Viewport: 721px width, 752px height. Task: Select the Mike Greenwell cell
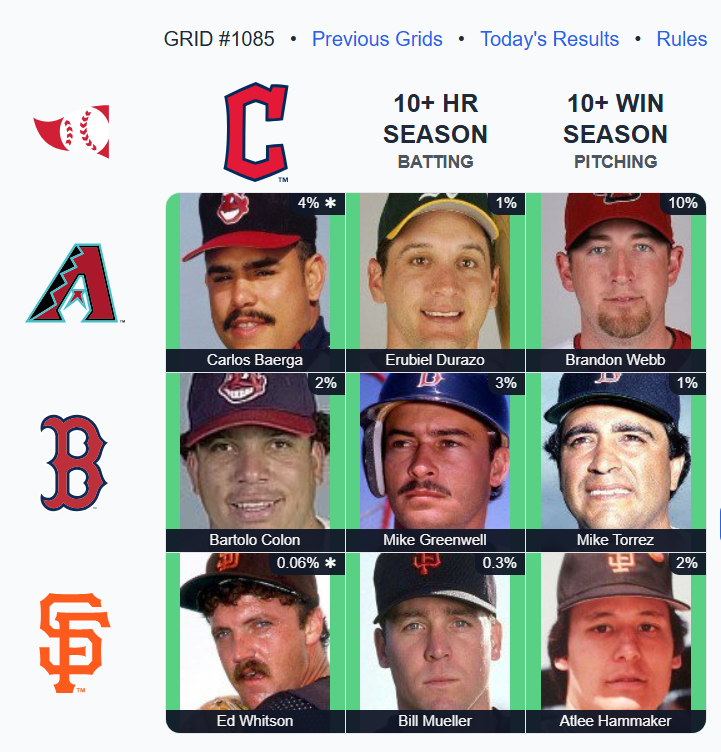(435, 462)
